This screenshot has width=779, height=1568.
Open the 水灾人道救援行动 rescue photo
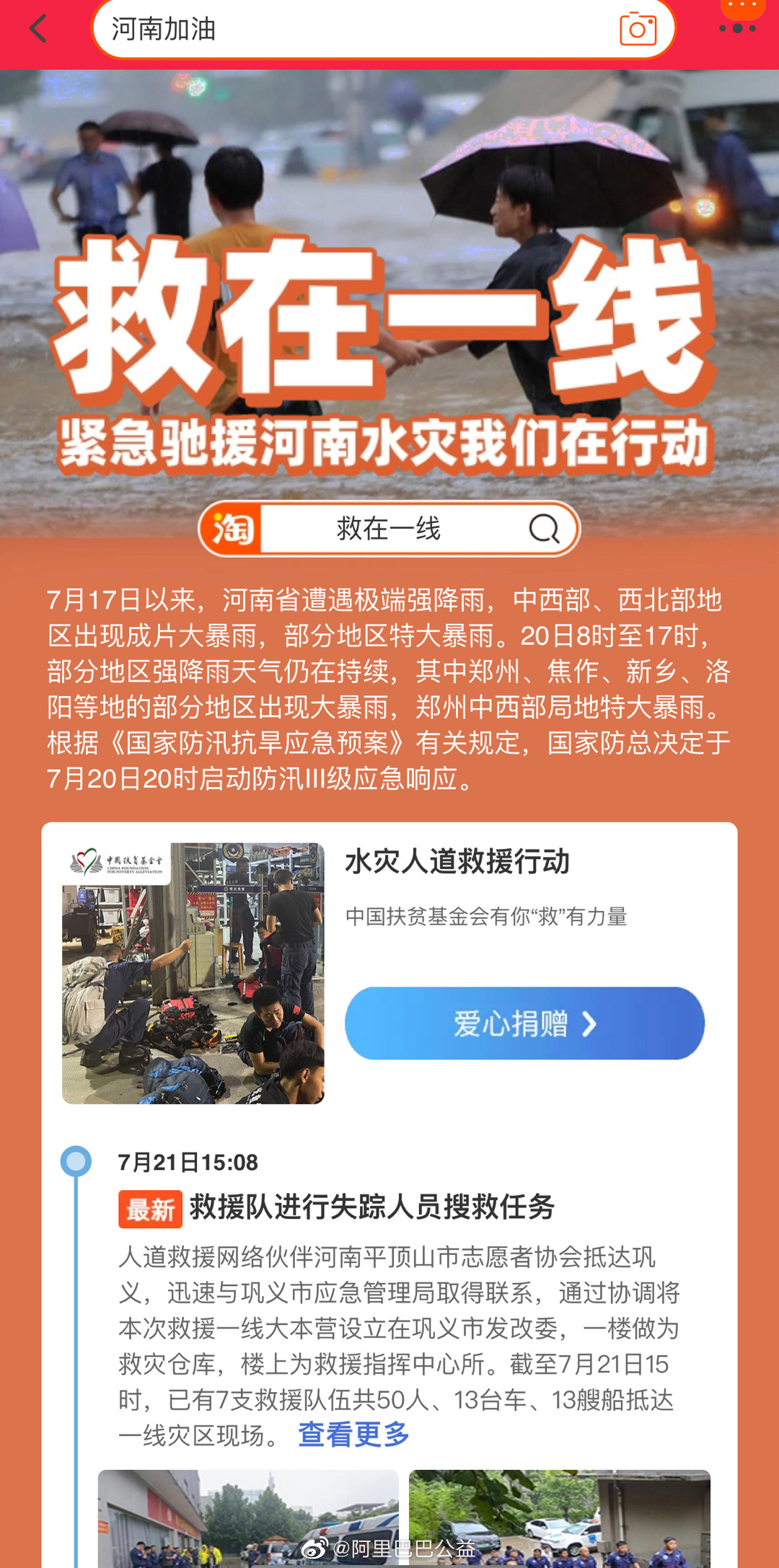click(193, 973)
